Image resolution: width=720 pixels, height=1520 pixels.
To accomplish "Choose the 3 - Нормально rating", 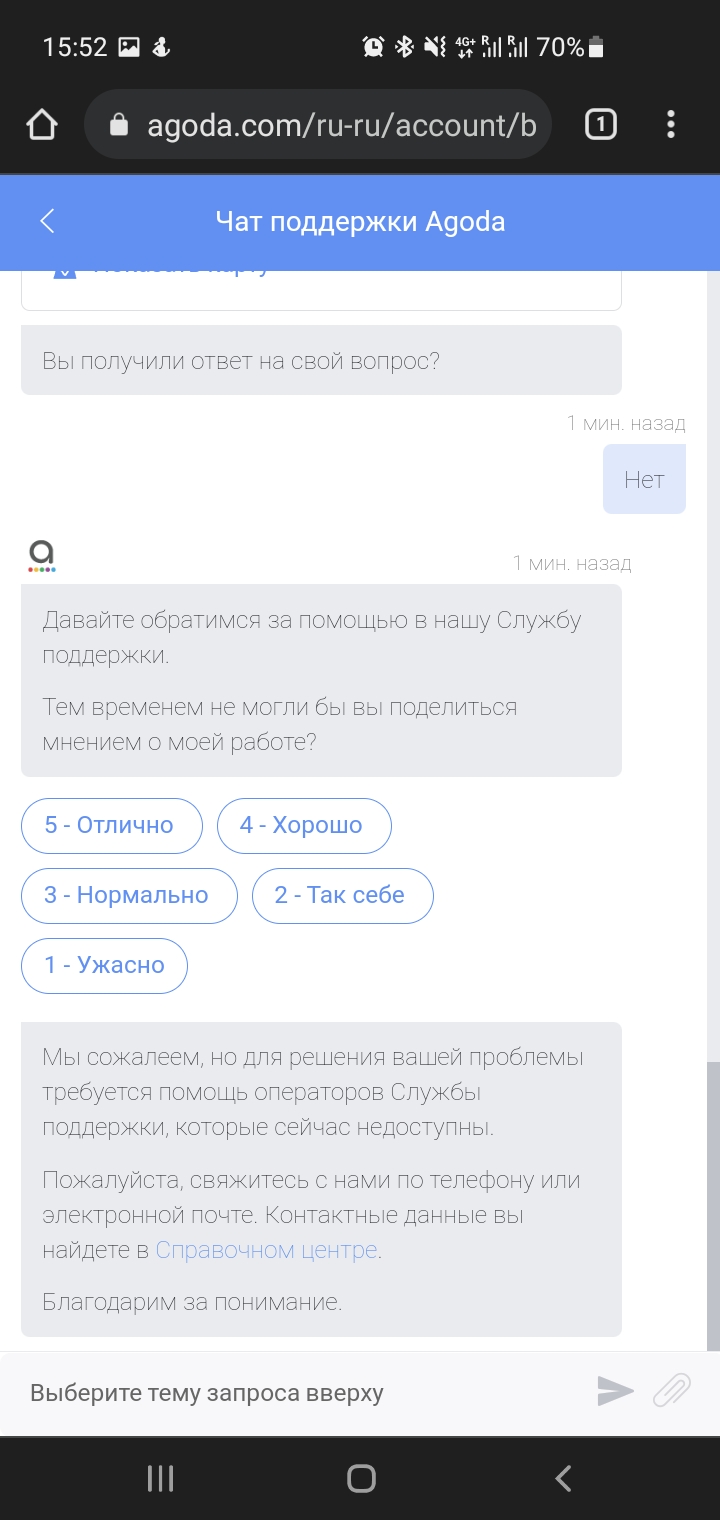I will 128,895.
